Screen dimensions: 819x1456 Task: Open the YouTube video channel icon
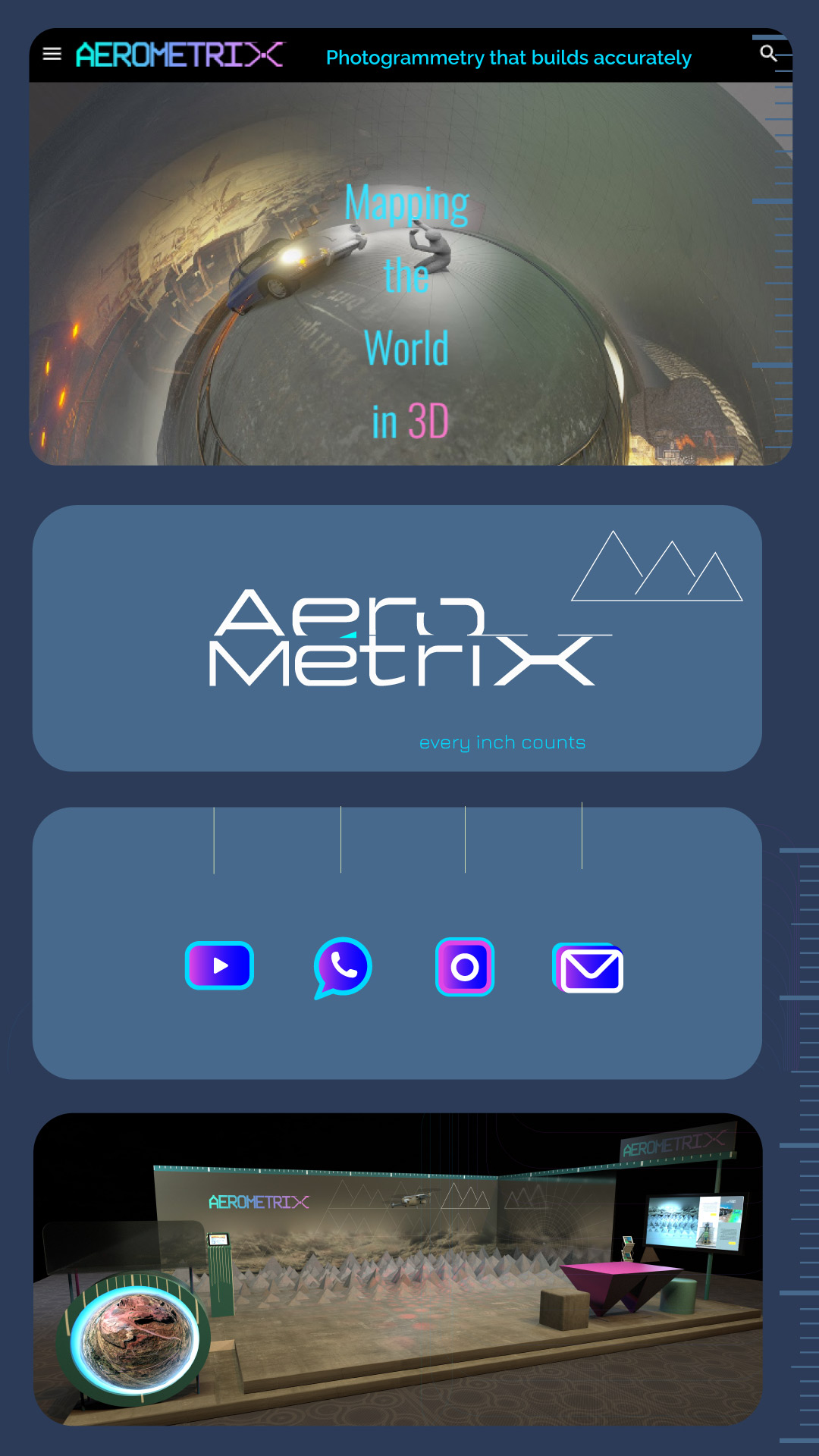(219, 965)
